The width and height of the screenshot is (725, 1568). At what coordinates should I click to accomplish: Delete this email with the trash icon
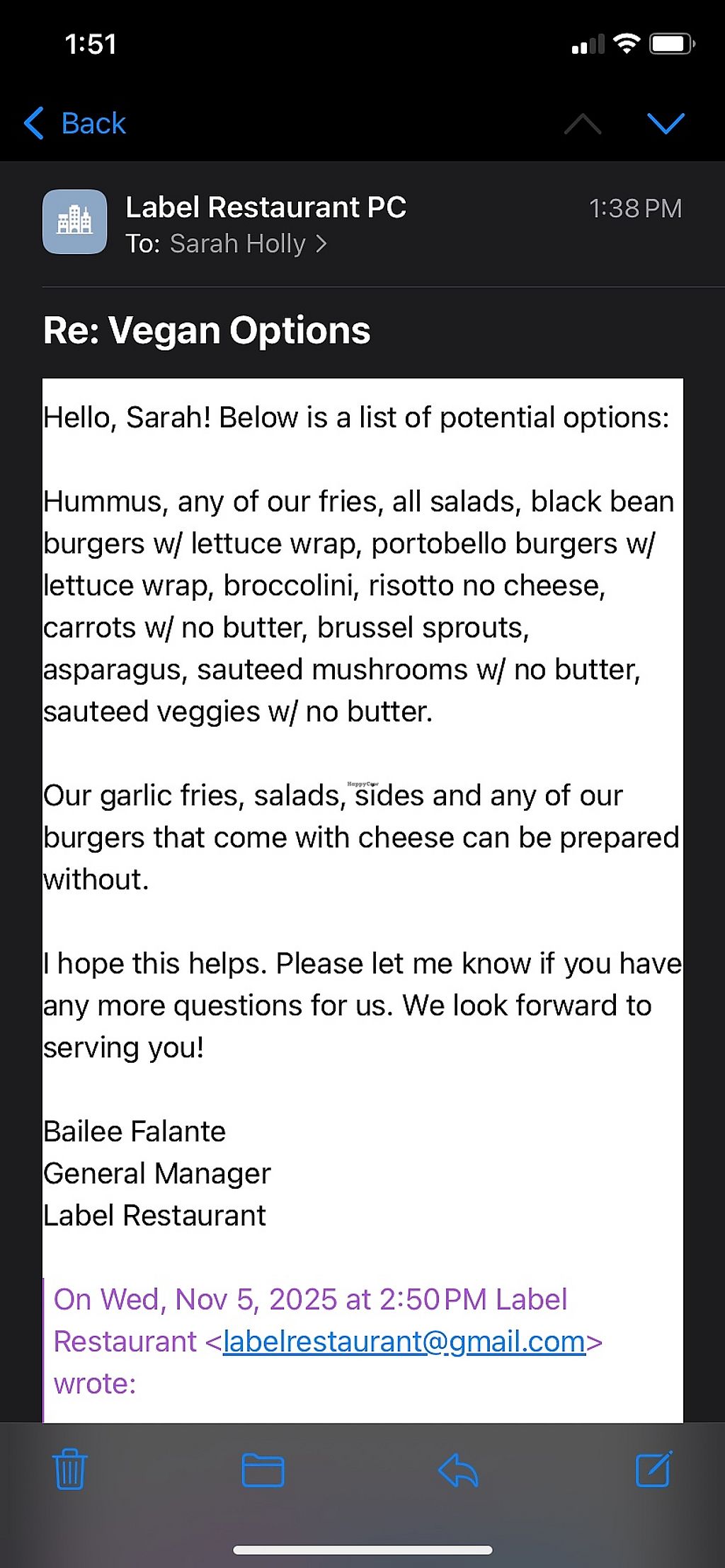(x=70, y=1470)
